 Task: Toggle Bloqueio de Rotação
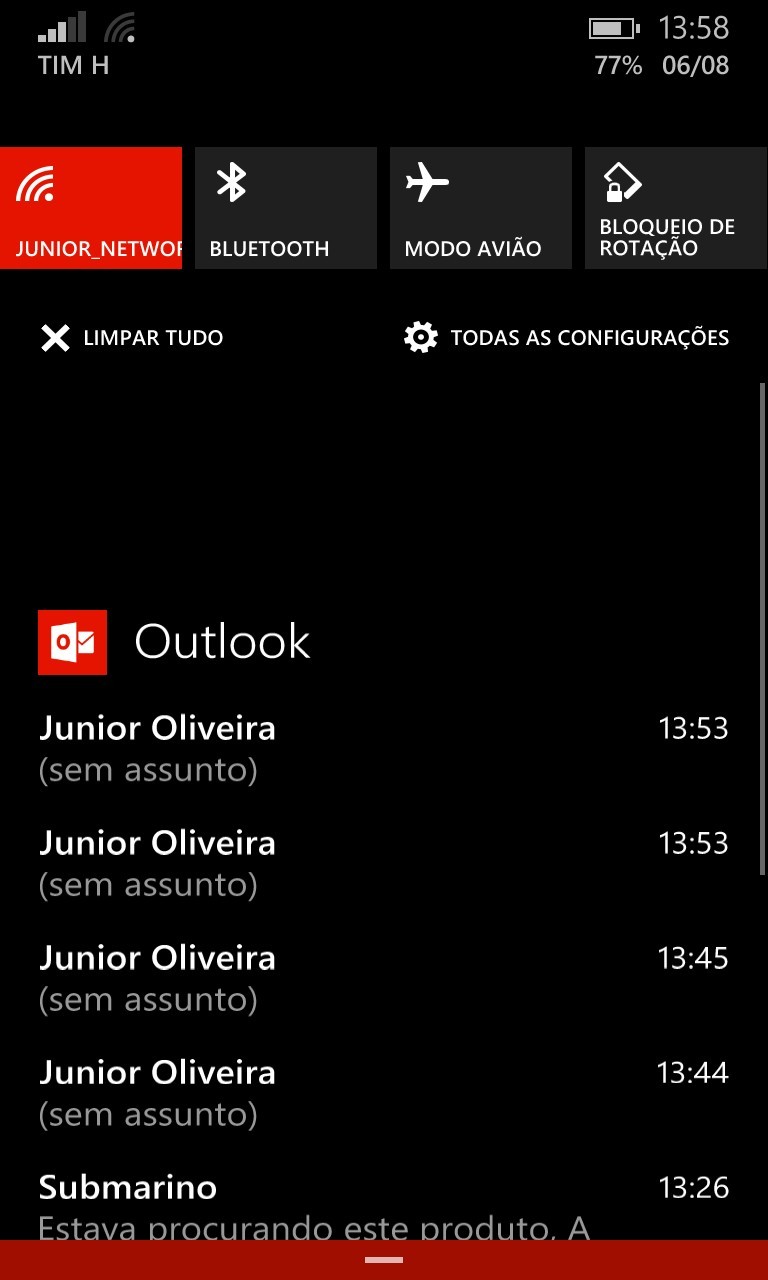675,208
